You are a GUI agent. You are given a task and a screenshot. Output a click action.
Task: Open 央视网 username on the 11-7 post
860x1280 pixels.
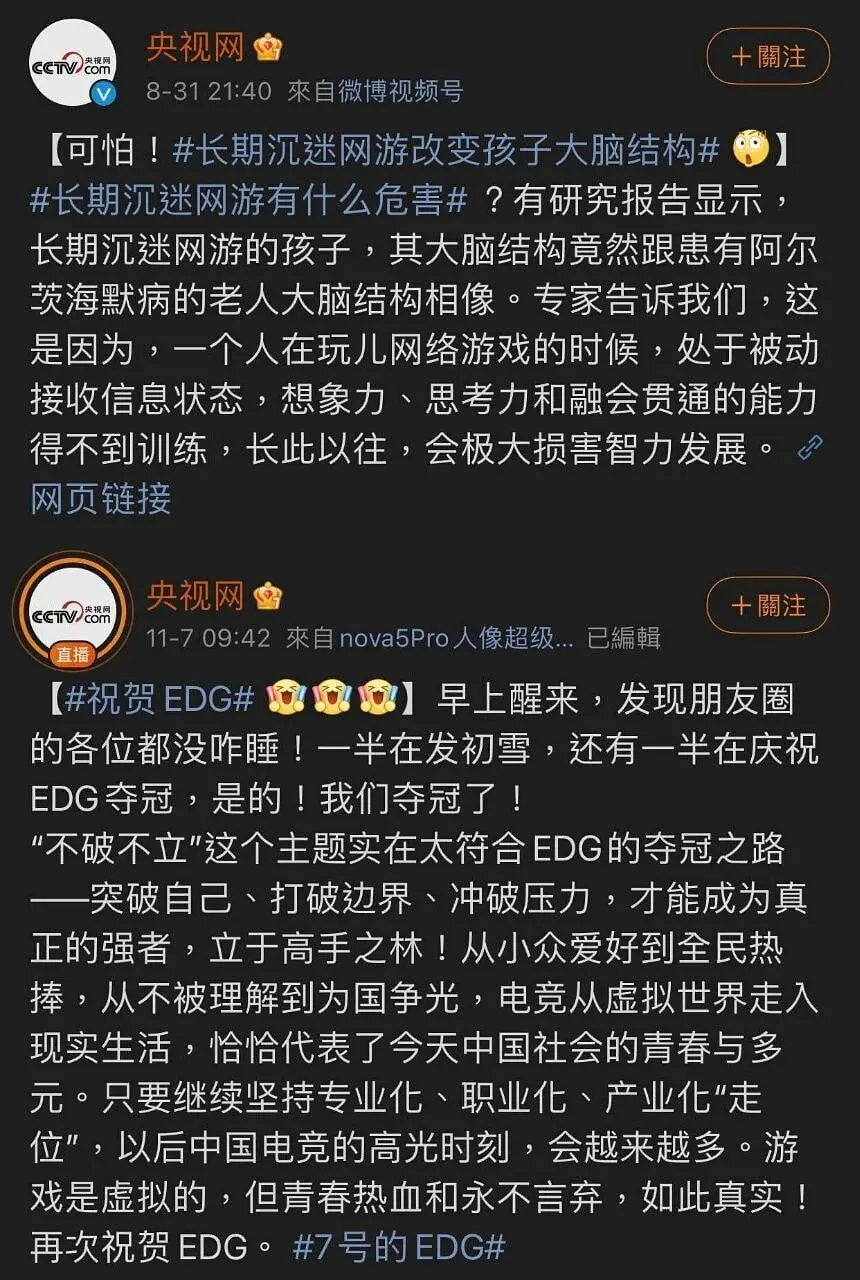[195, 595]
